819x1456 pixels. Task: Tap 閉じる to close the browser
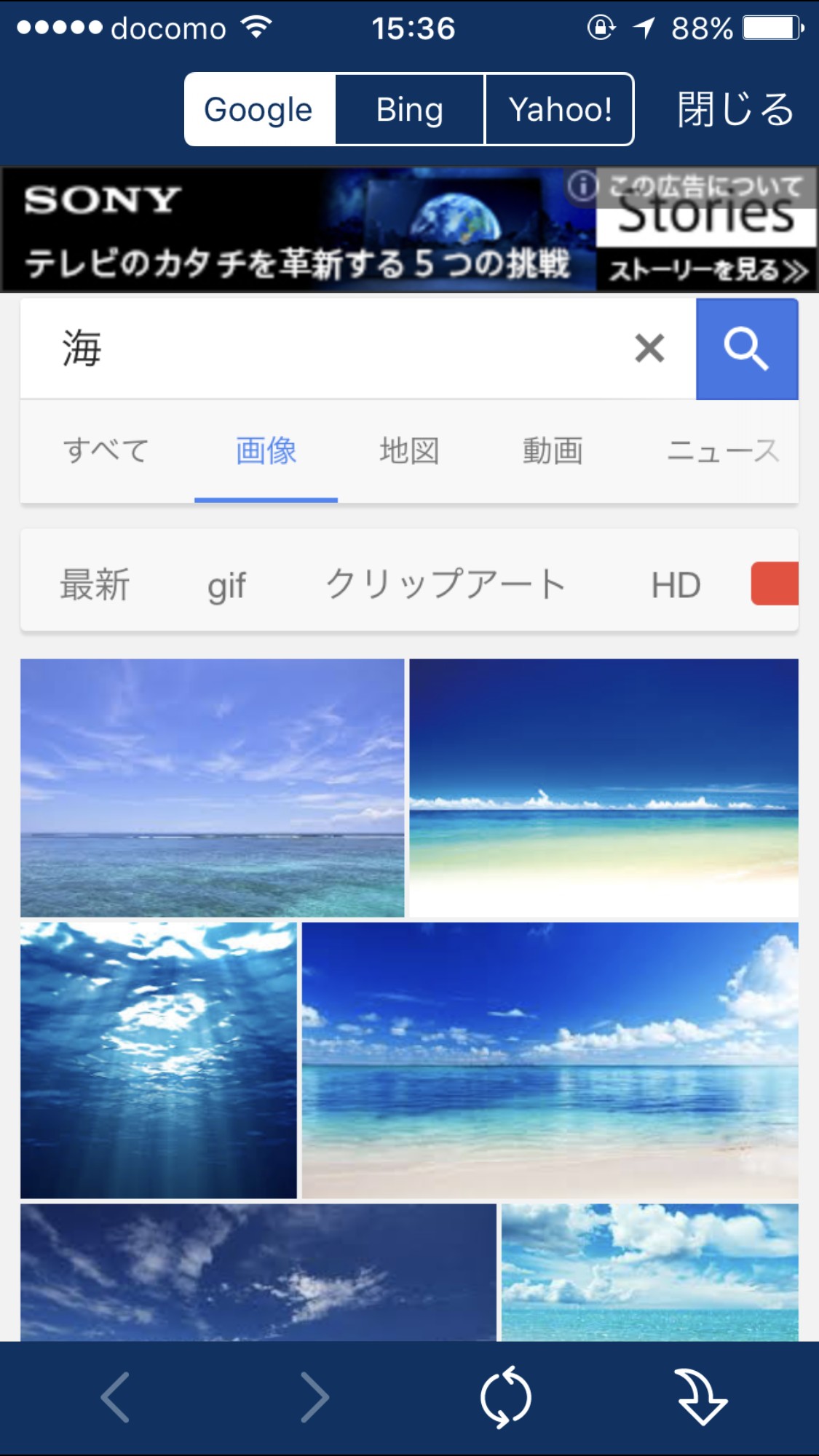pos(735,110)
